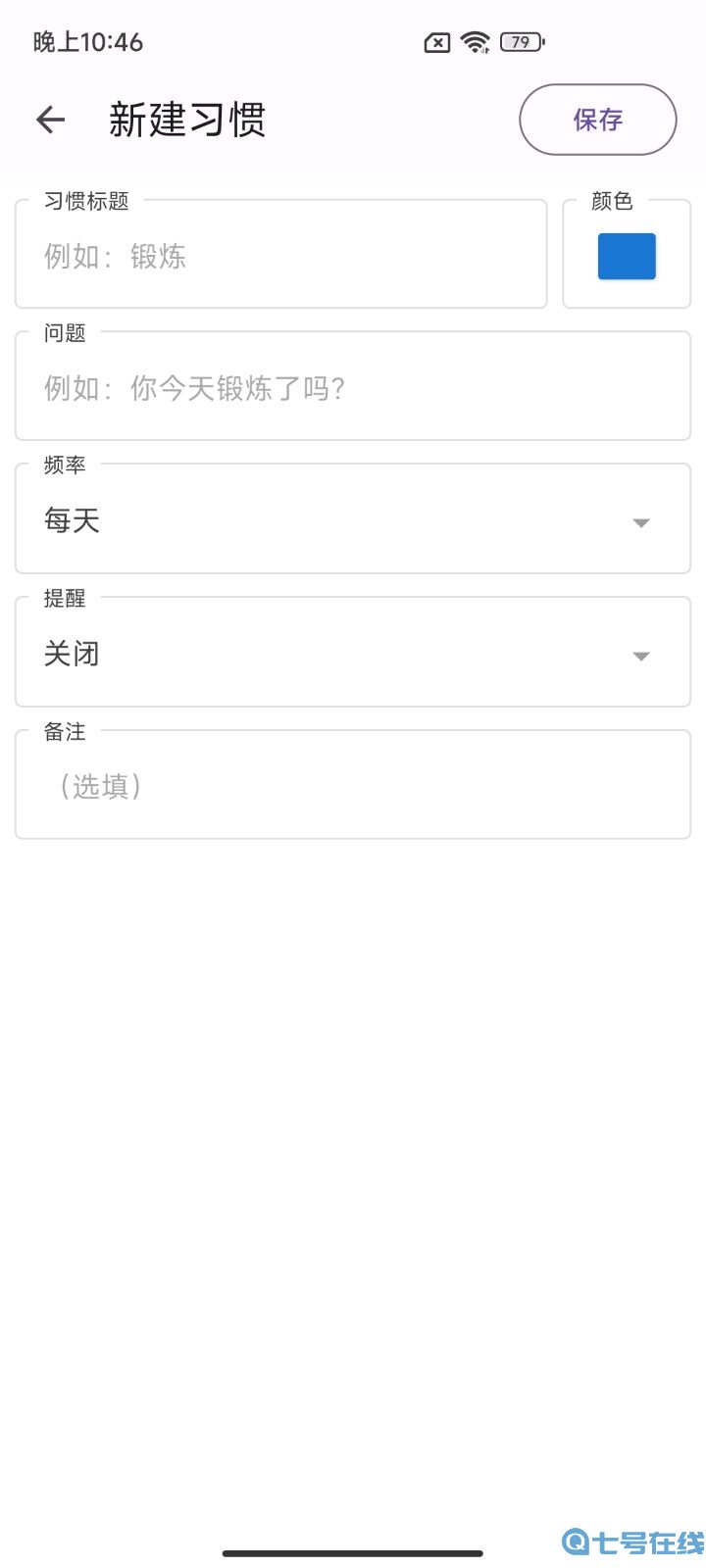This screenshot has height=1568, width=706.
Task: Enable a reminder via the 提醒 selector
Action: pyautogui.click(x=352, y=653)
